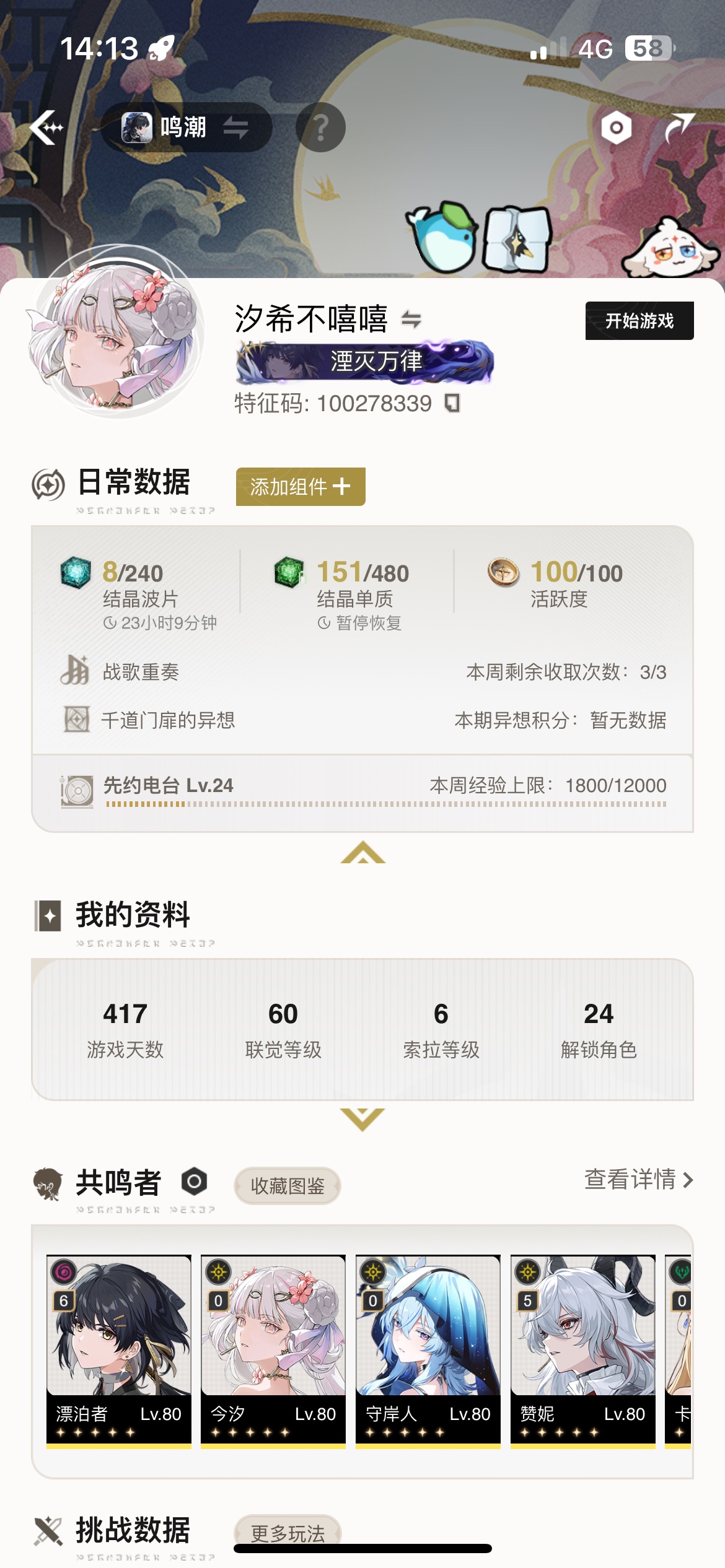Screen dimensions: 725x1568
Task: Tap 开始游戏 to start the game
Action: pyautogui.click(x=639, y=321)
